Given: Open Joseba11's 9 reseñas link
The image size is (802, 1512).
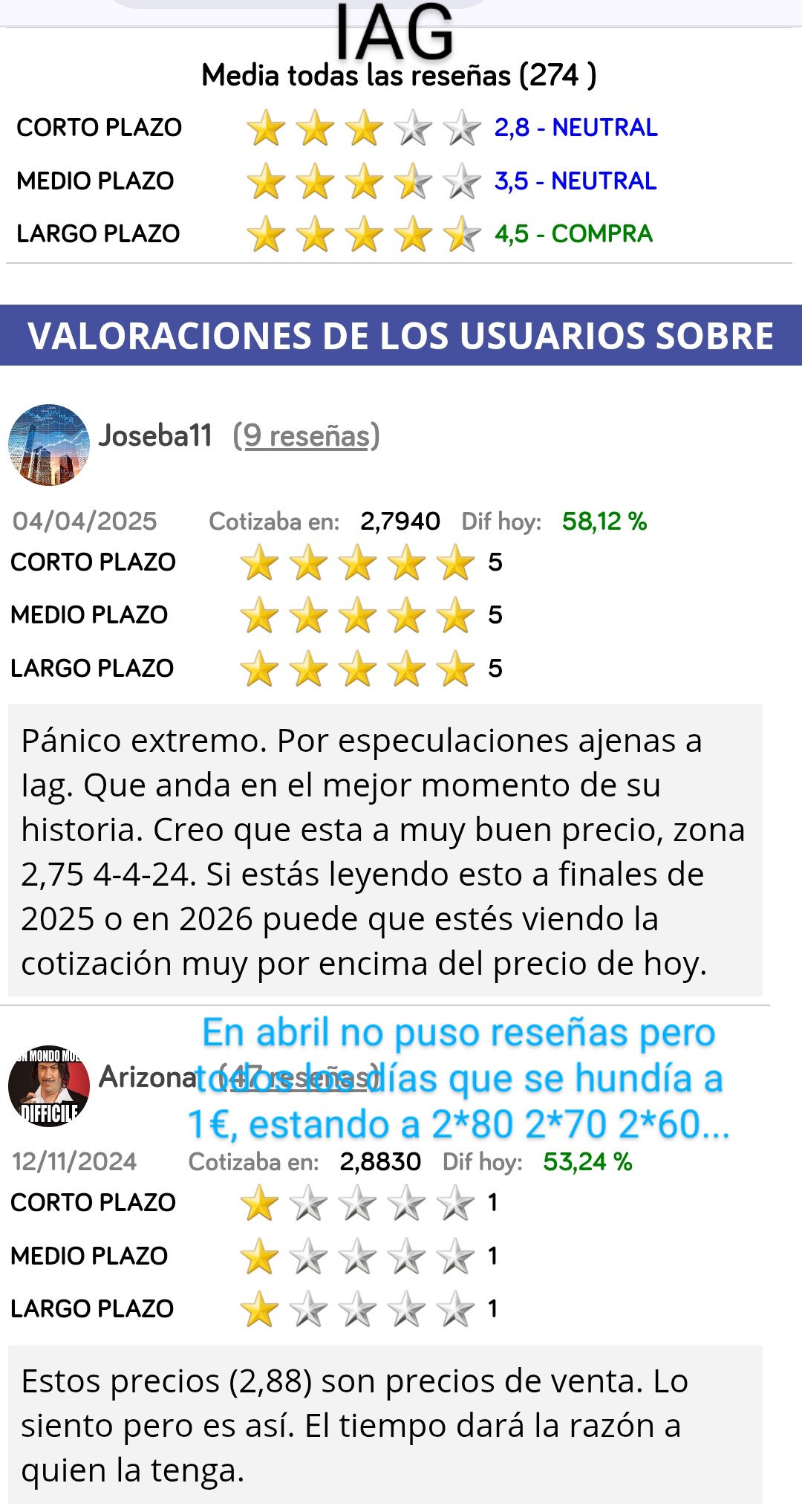Looking at the screenshot, I should click(x=307, y=436).
